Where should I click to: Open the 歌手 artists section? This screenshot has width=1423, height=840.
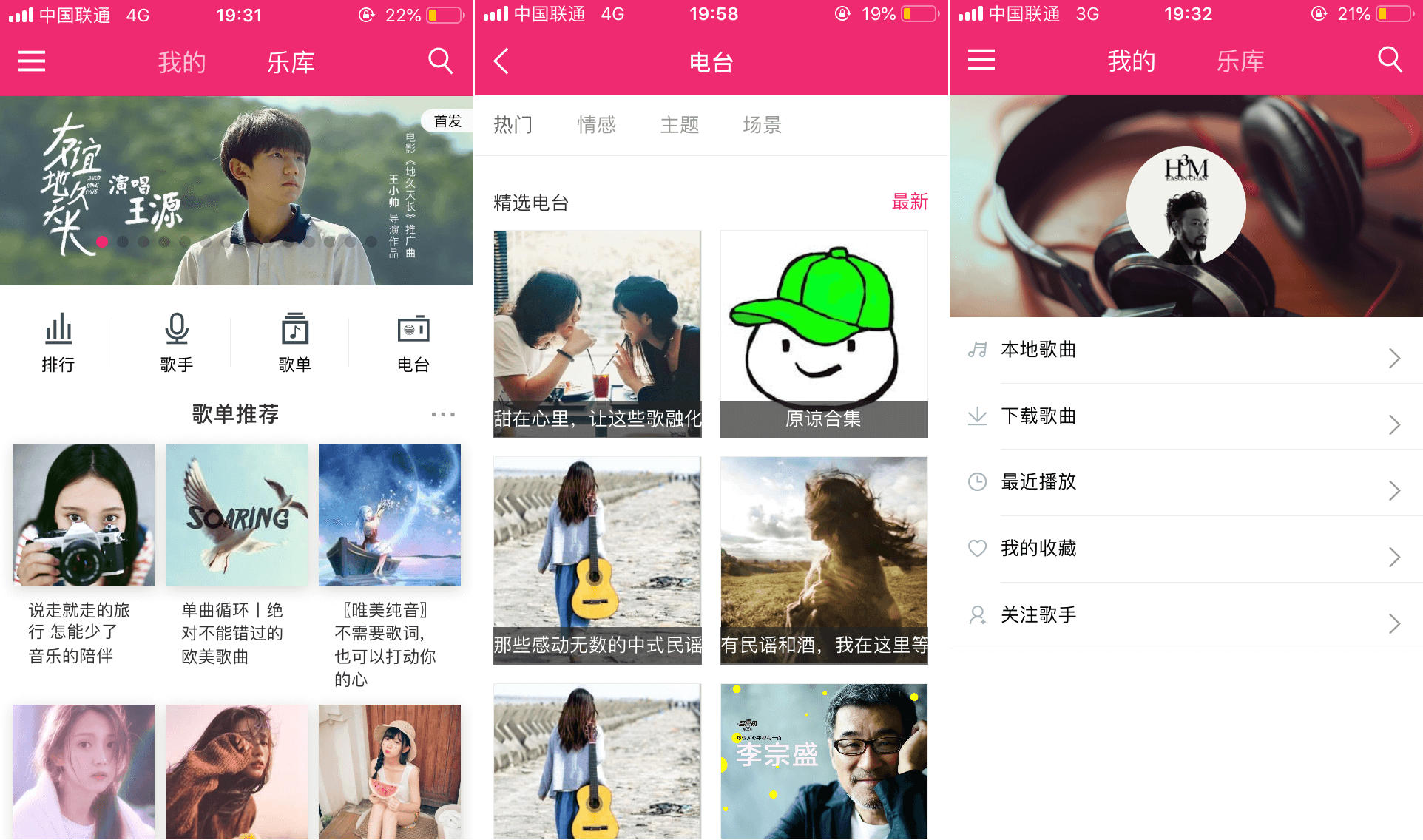pos(177,342)
